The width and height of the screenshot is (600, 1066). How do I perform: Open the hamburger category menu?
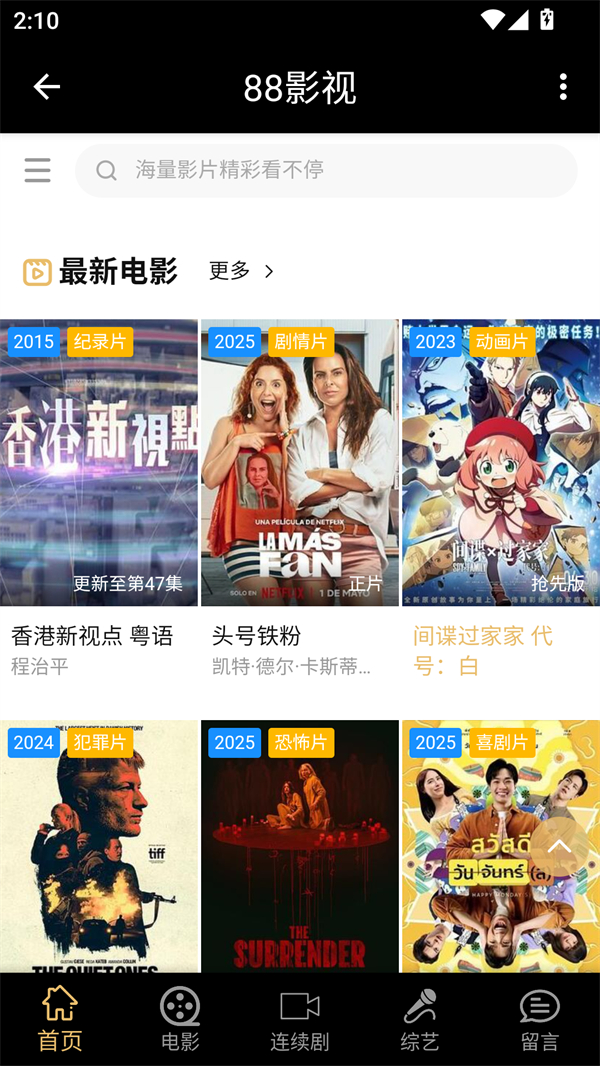click(37, 170)
